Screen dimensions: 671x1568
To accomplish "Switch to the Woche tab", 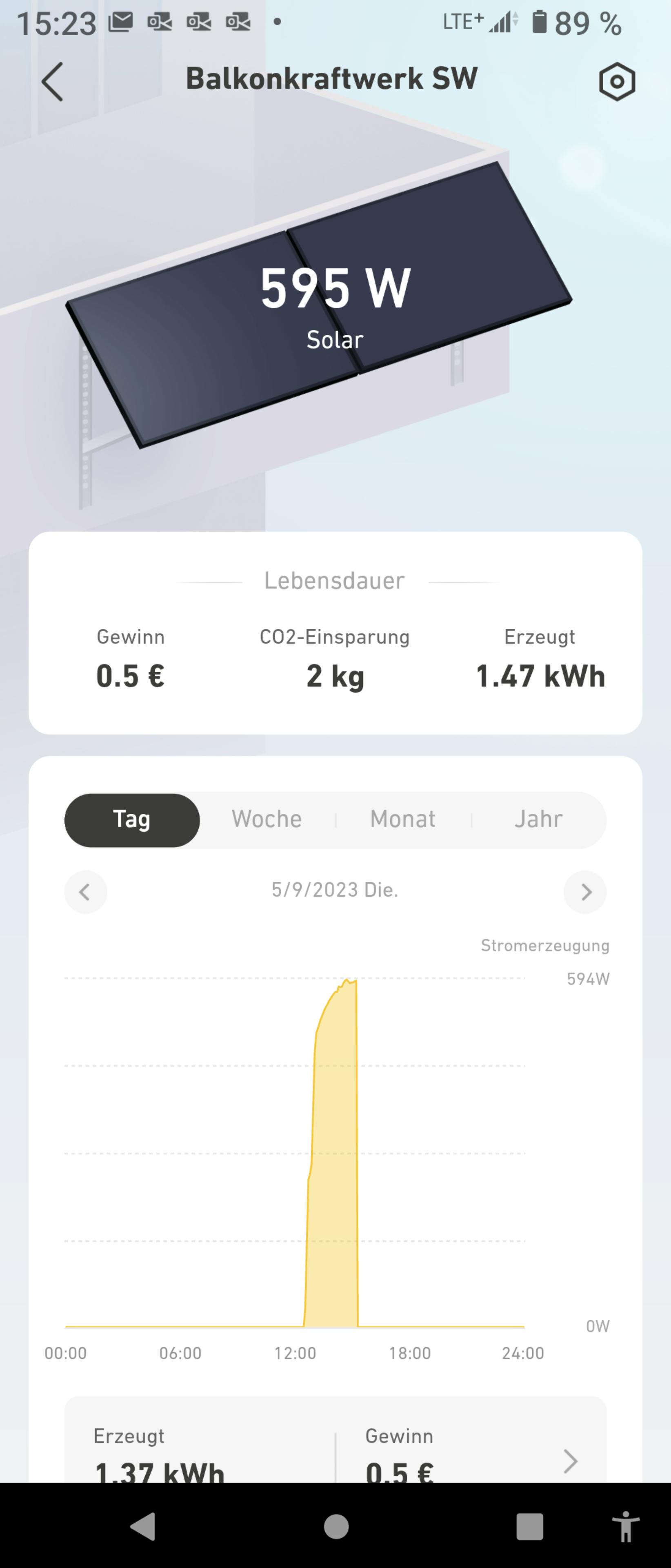I will [x=267, y=819].
